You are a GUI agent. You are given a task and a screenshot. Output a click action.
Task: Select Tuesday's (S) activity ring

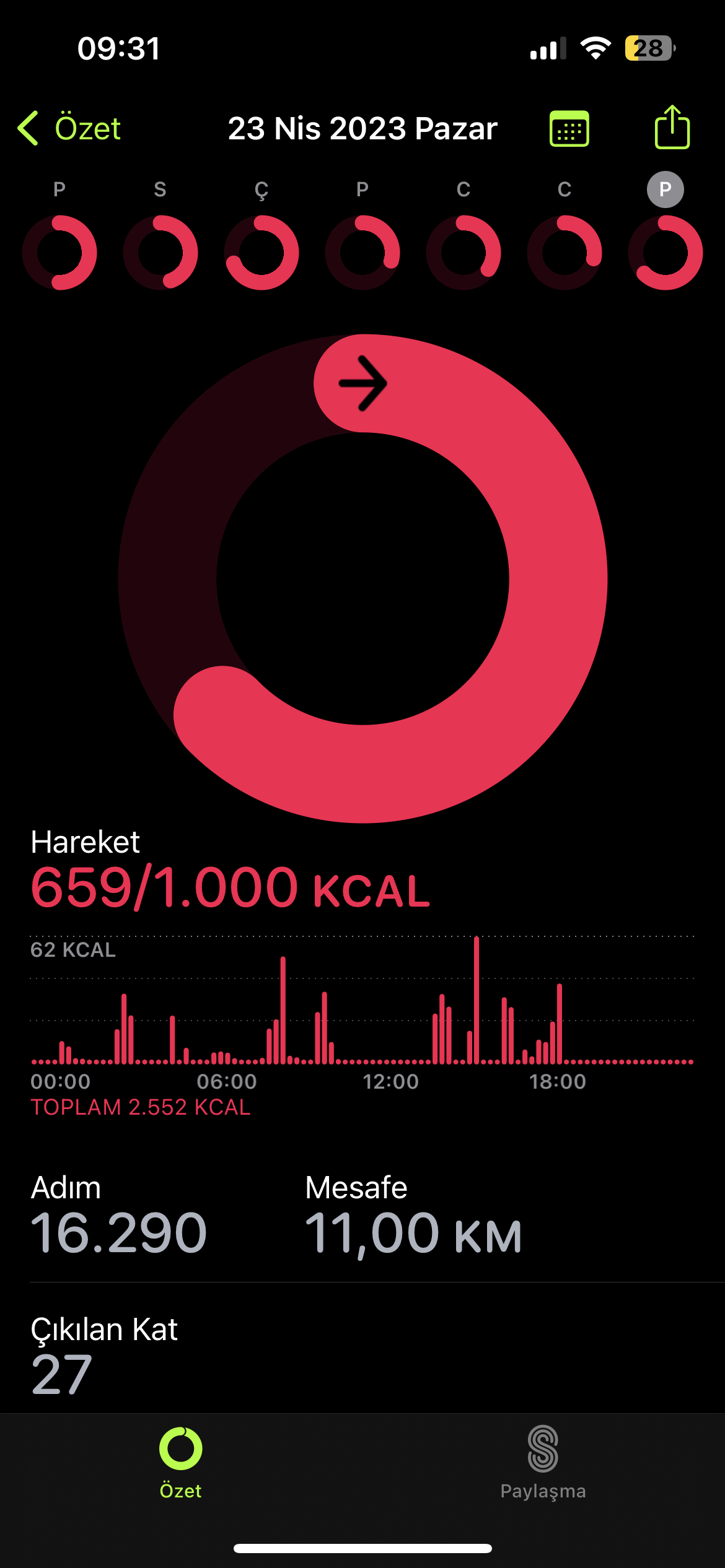click(160, 252)
